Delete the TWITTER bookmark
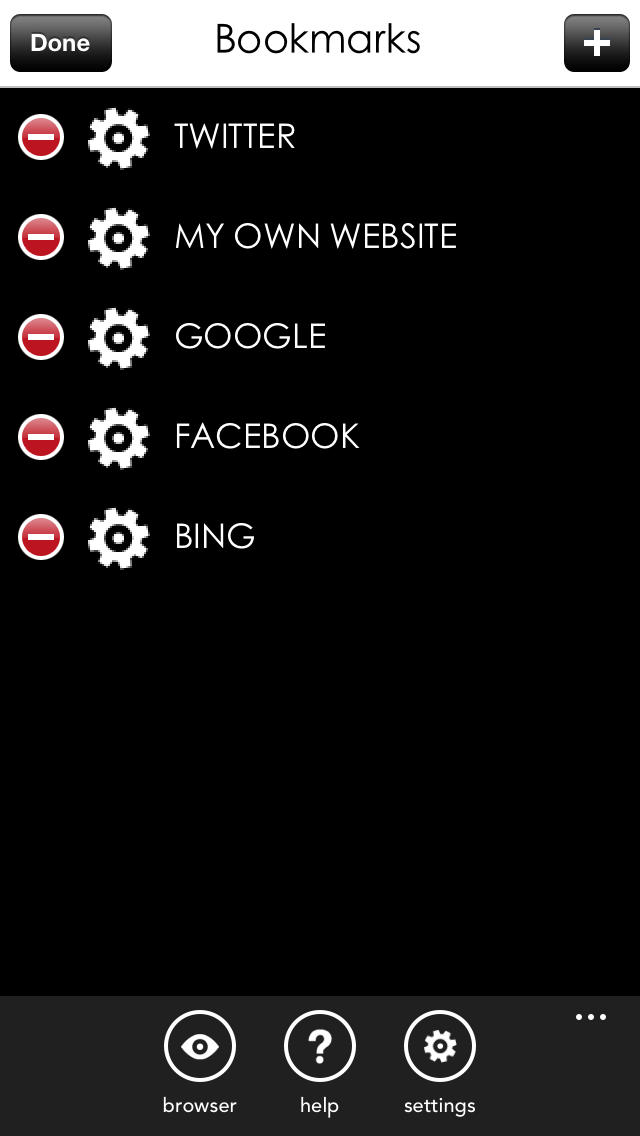Screen dimensions: 640x1136 (41, 136)
